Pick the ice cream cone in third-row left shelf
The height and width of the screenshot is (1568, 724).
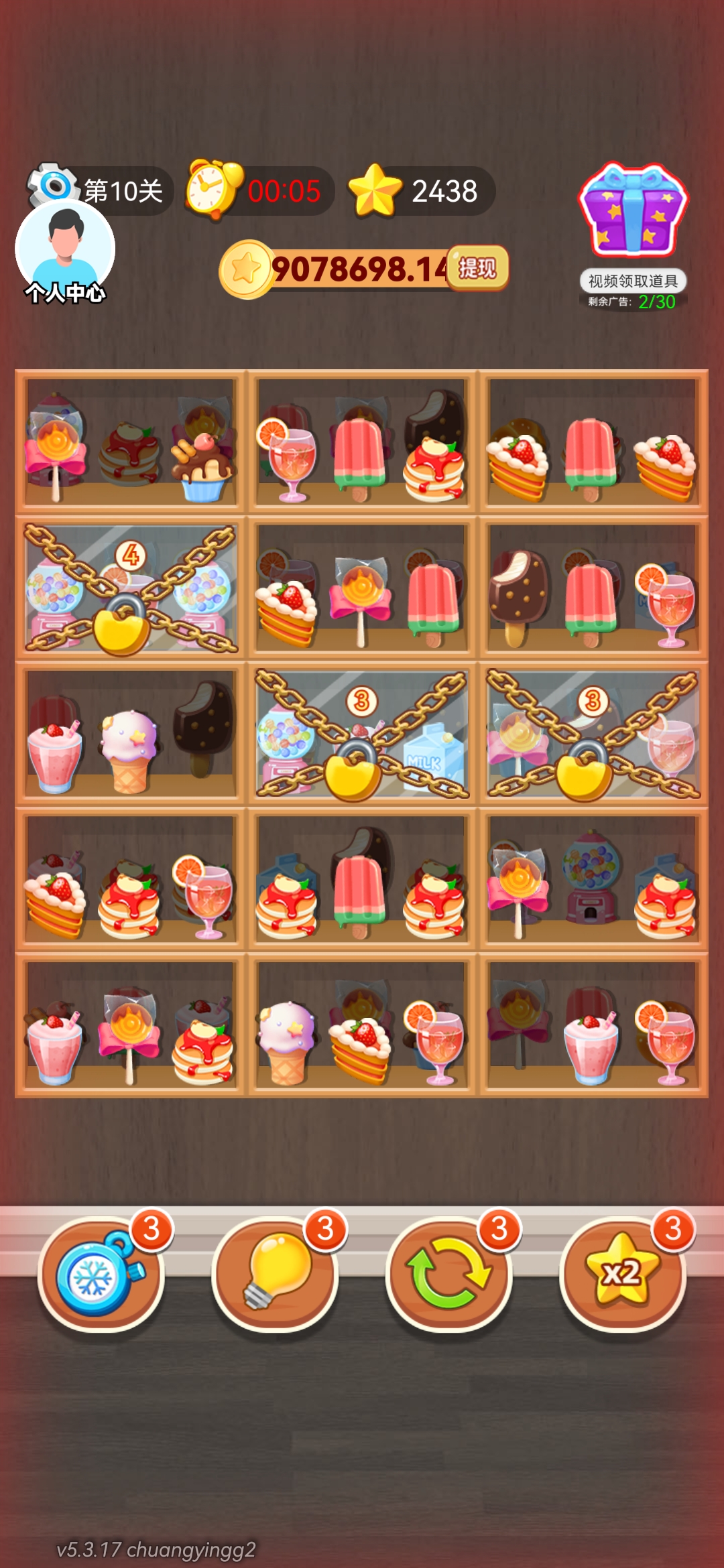[129, 750]
